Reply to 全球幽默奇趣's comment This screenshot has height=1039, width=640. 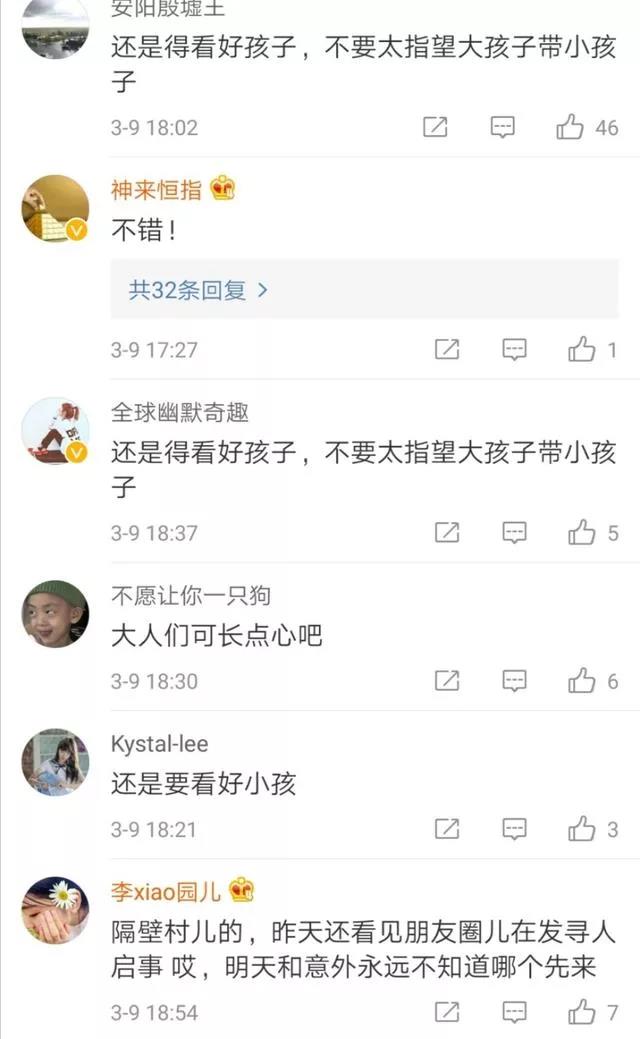[x=514, y=532]
